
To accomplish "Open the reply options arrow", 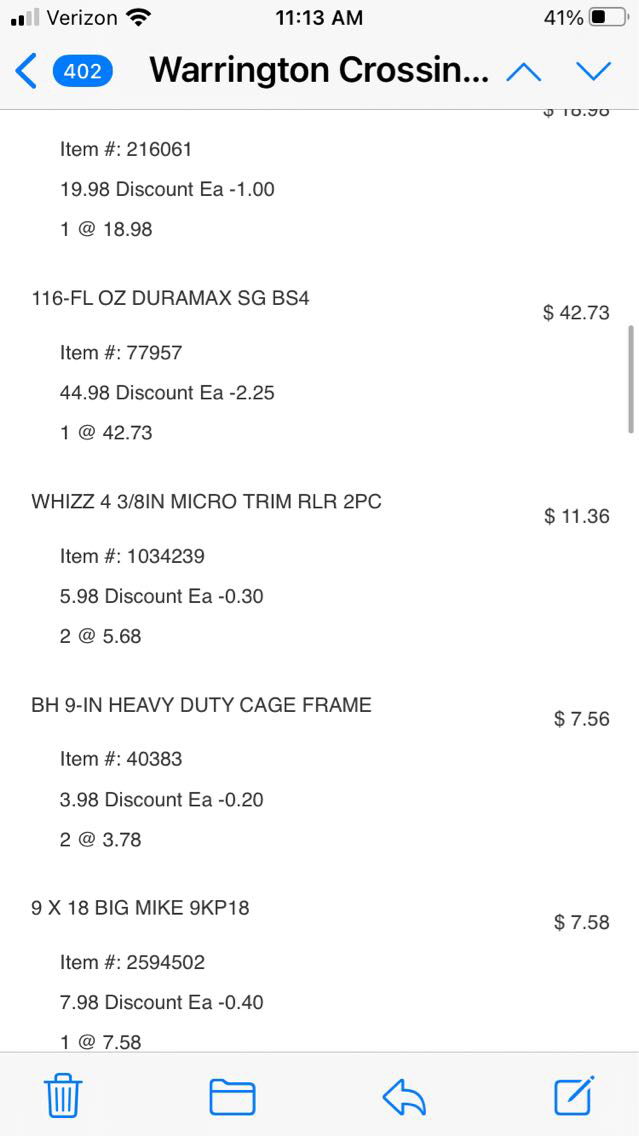I will pos(405,1096).
